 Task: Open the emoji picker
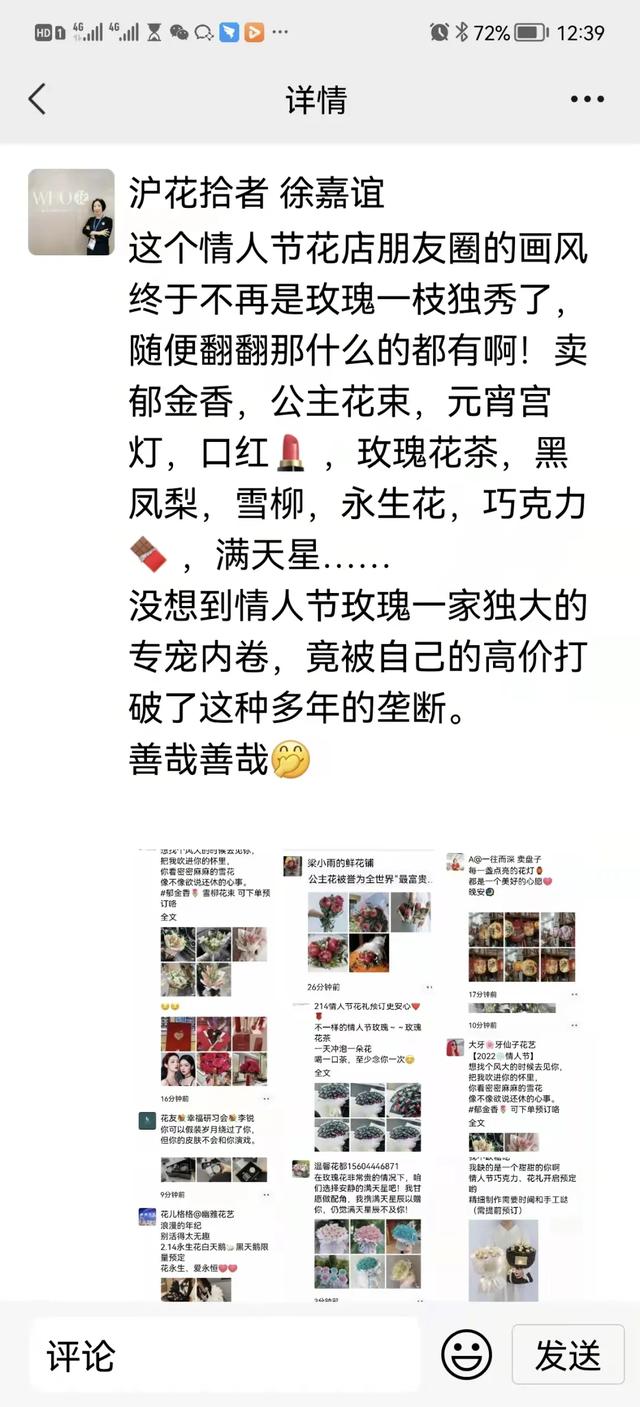tap(466, 1357)
